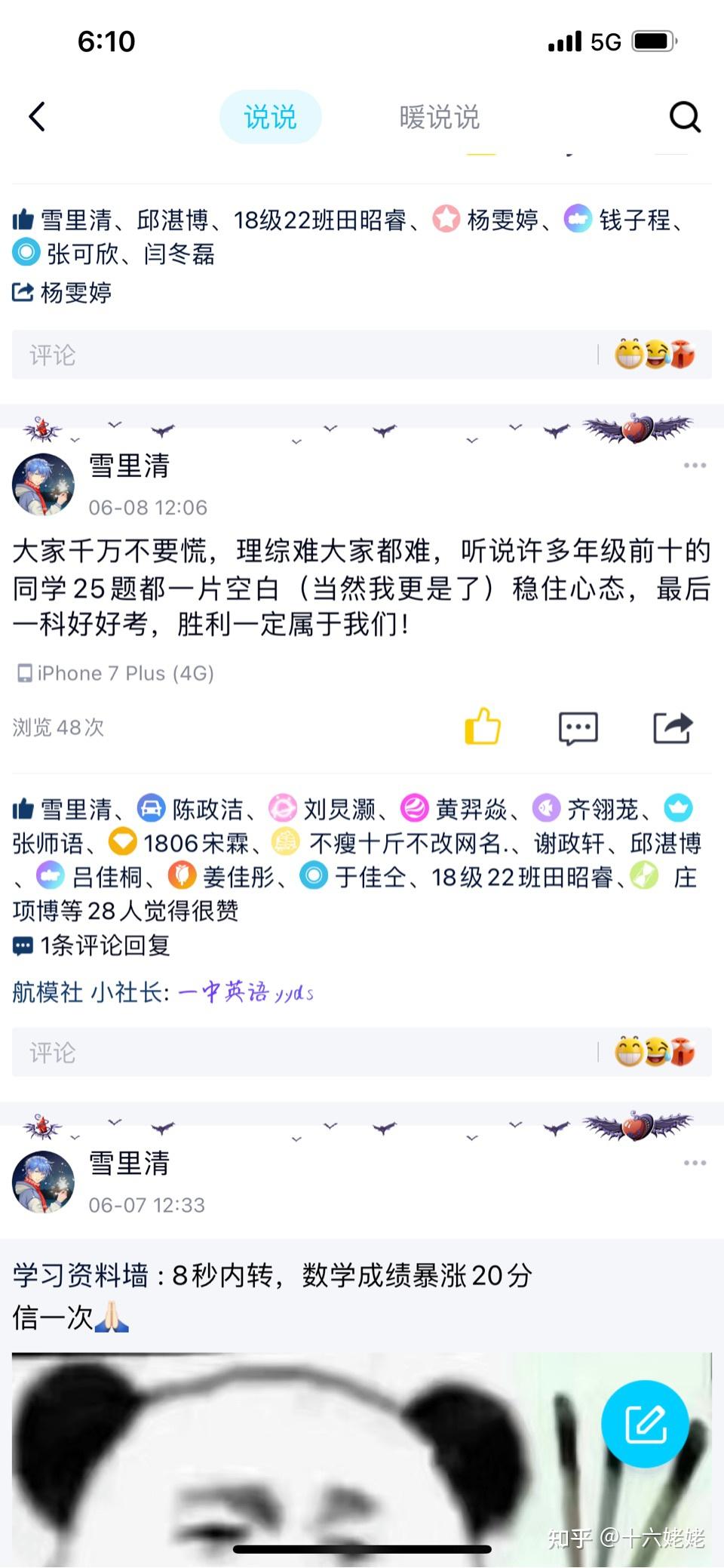Like the 06-08 12:06 post

coord(483,727)
